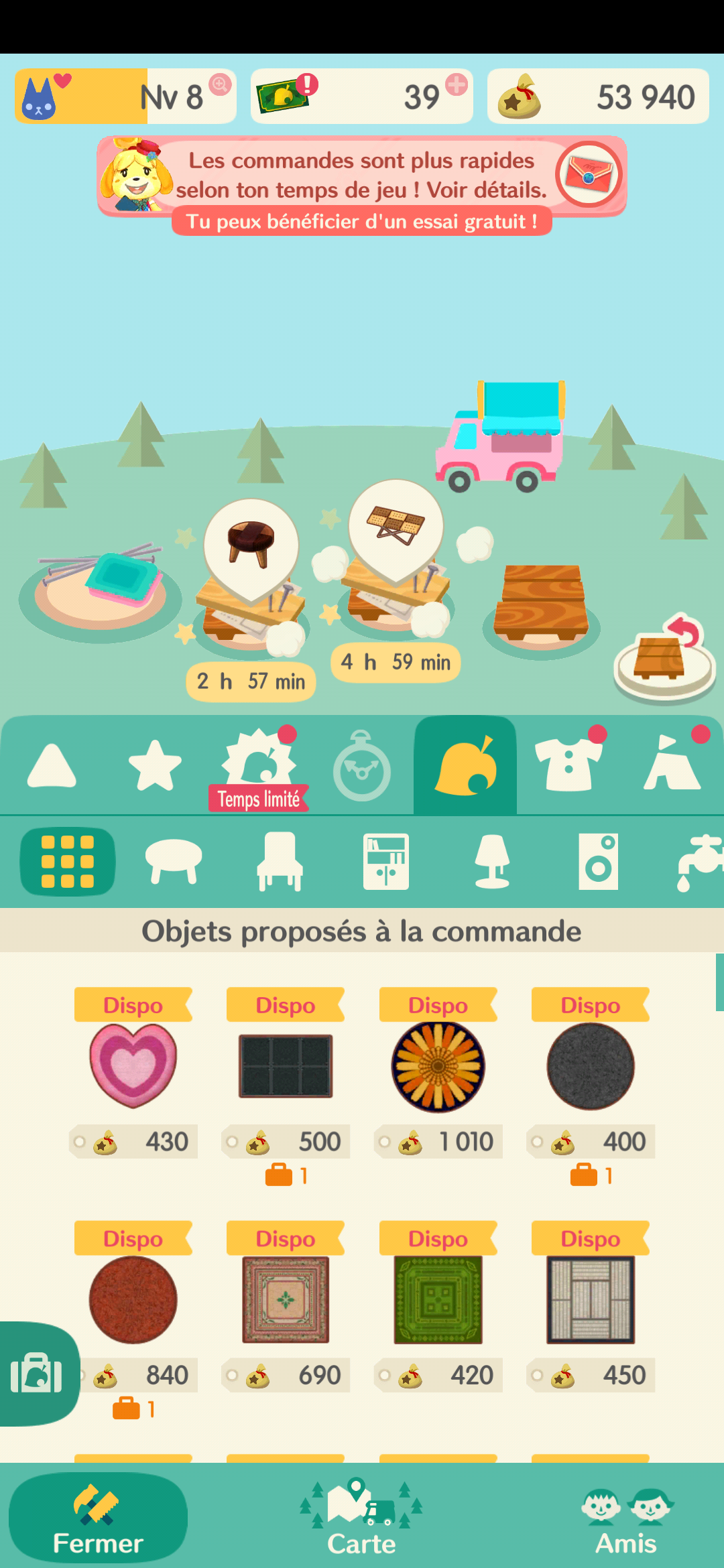
Task: Filter by chairs category
Action: (280, 861)
